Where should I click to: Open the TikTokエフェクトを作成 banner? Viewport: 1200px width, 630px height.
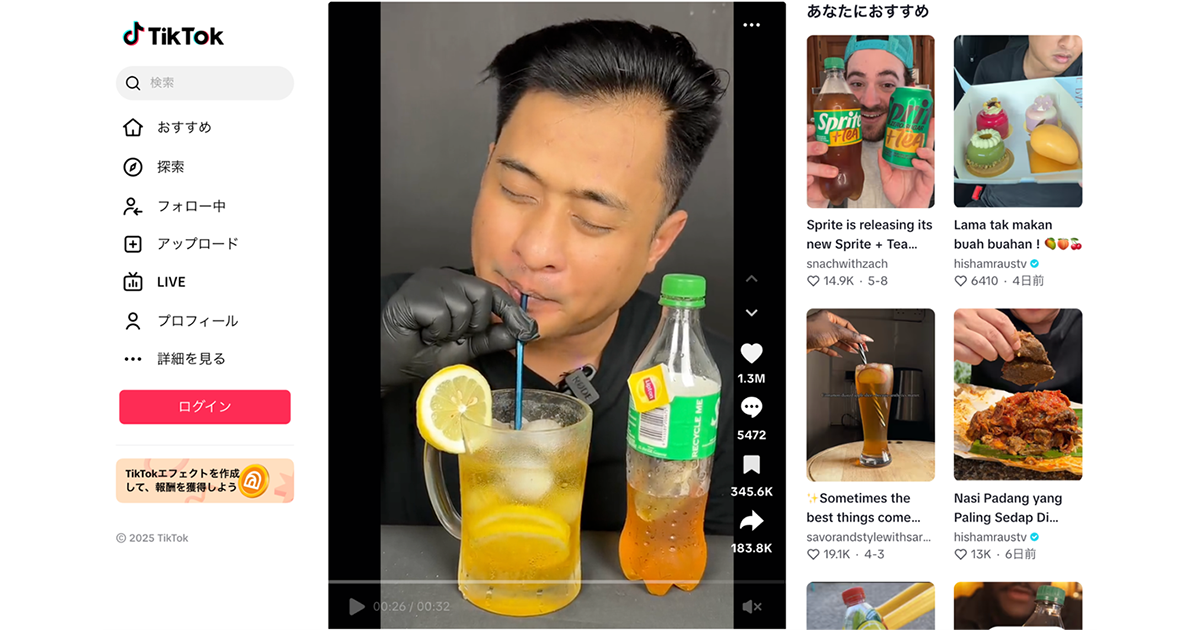[x=205, y=480]
